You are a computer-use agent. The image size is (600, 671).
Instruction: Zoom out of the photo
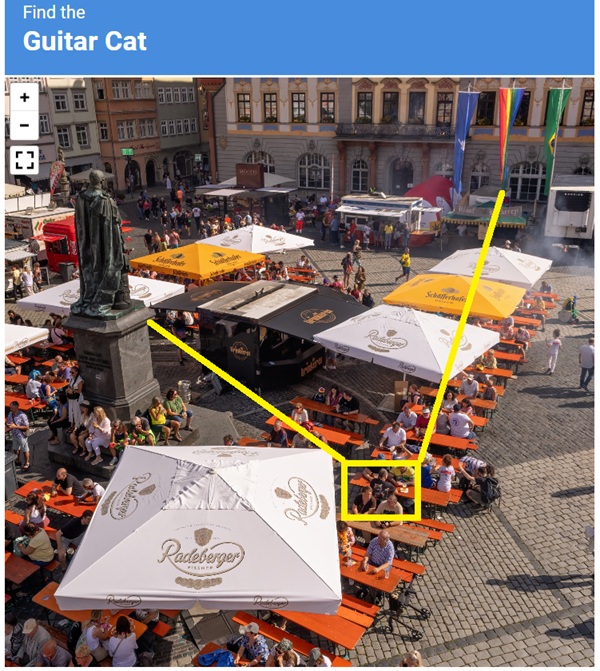[x=25, y=126]
